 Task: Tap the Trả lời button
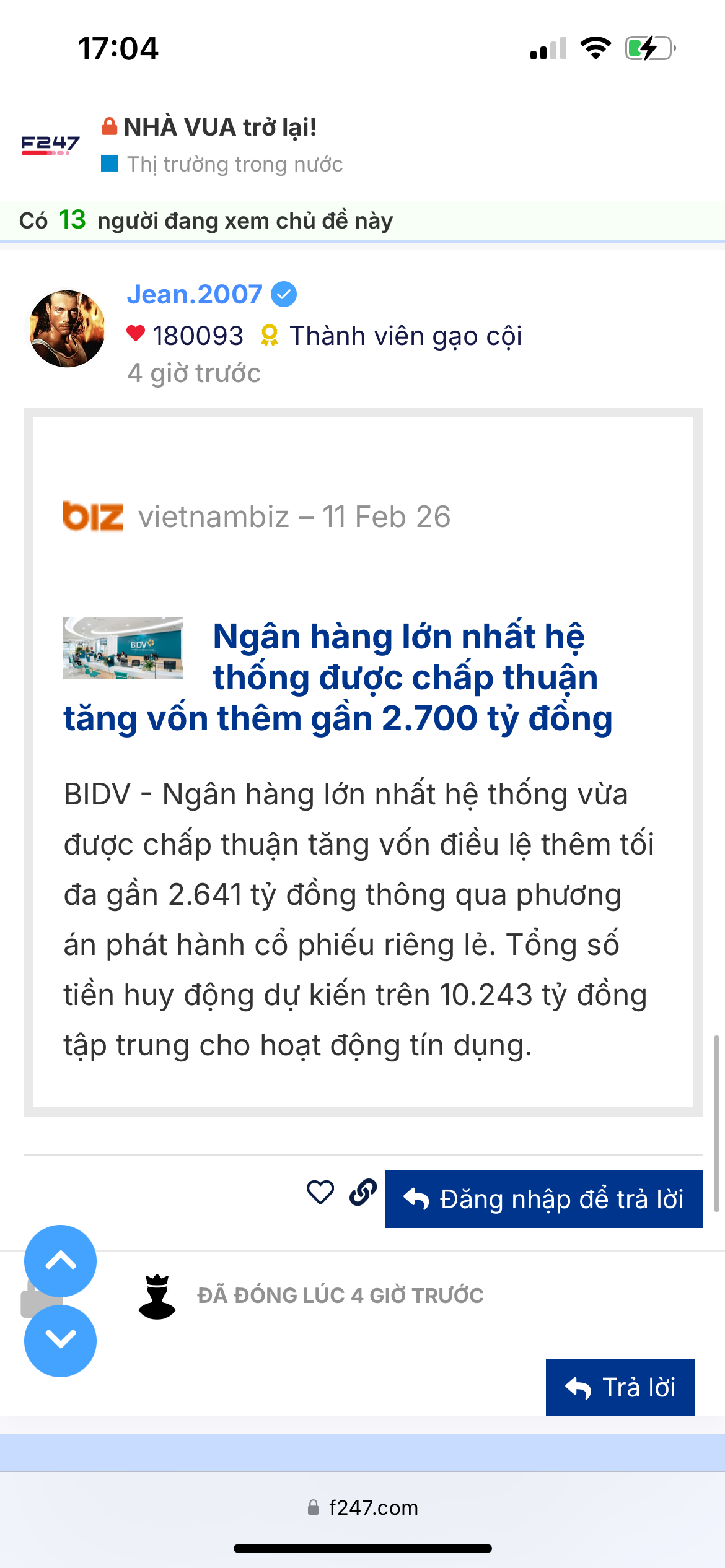point(620,1387)
